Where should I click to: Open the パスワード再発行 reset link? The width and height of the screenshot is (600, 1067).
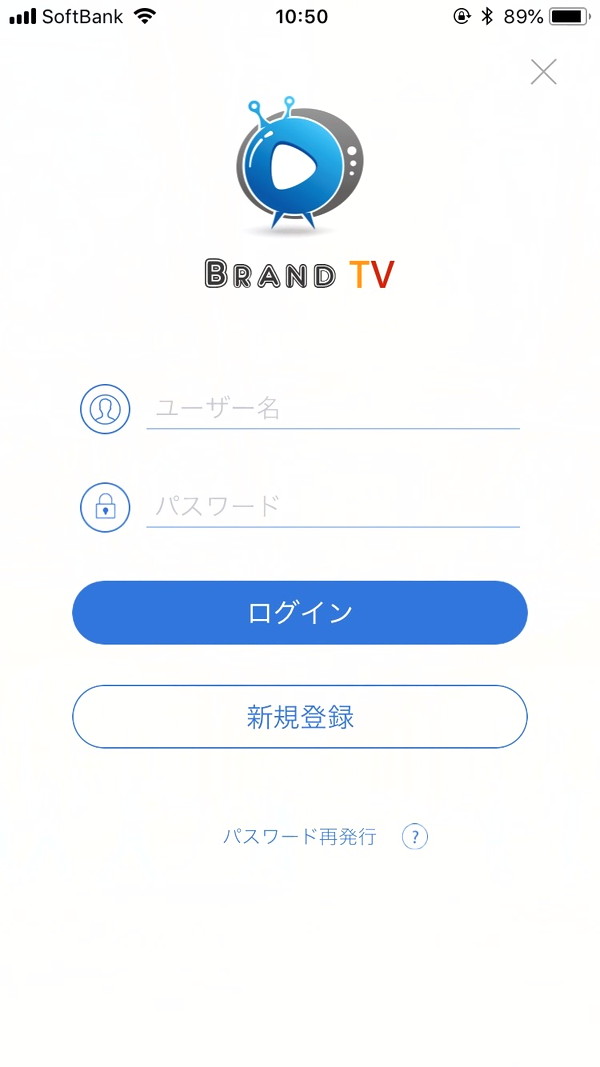click(x=299, y=836)
